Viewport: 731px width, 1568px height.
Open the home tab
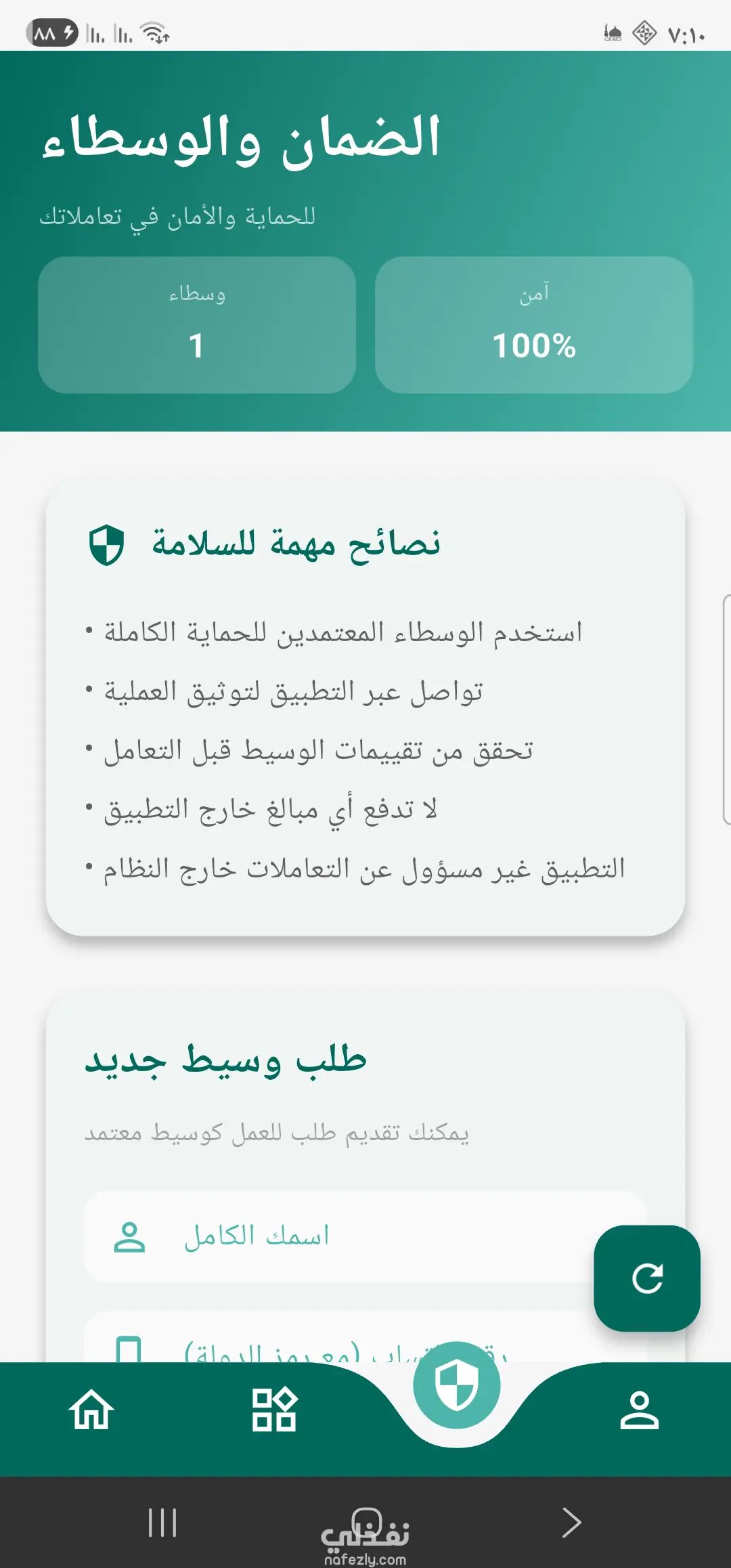coord(91,1410)
